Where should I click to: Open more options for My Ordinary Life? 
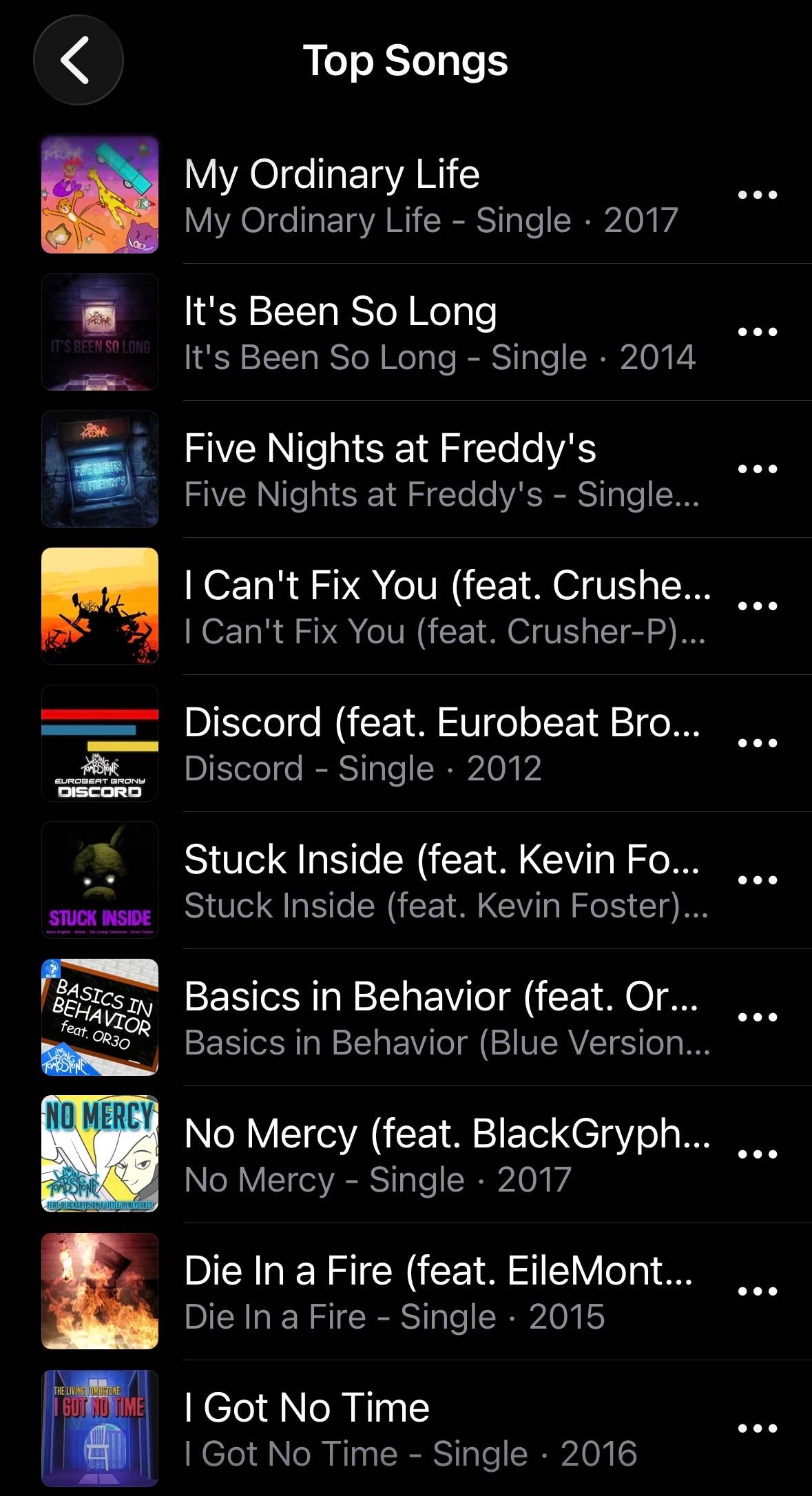coord(757,195)
